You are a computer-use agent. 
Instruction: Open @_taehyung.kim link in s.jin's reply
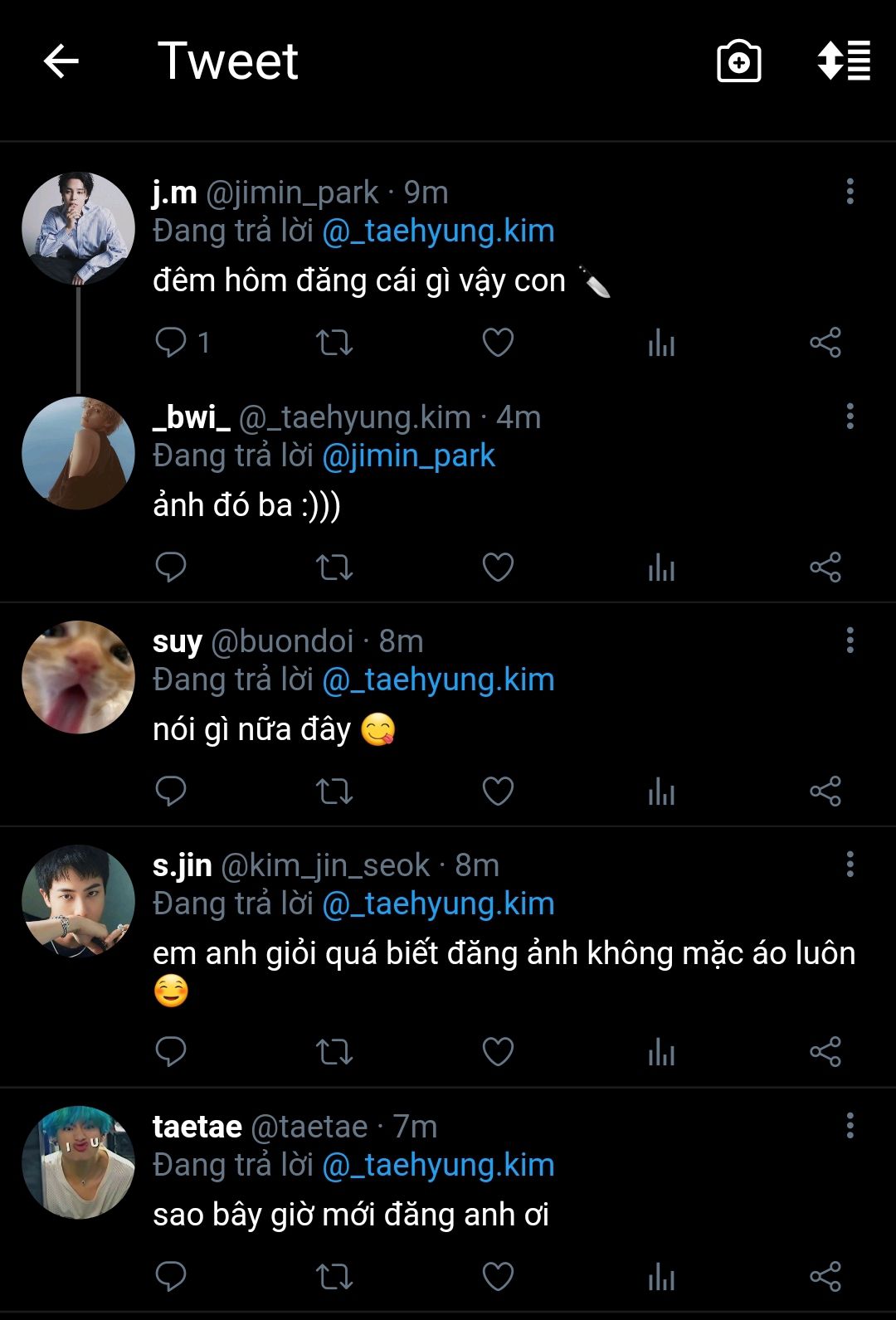(x=438, y=904)
